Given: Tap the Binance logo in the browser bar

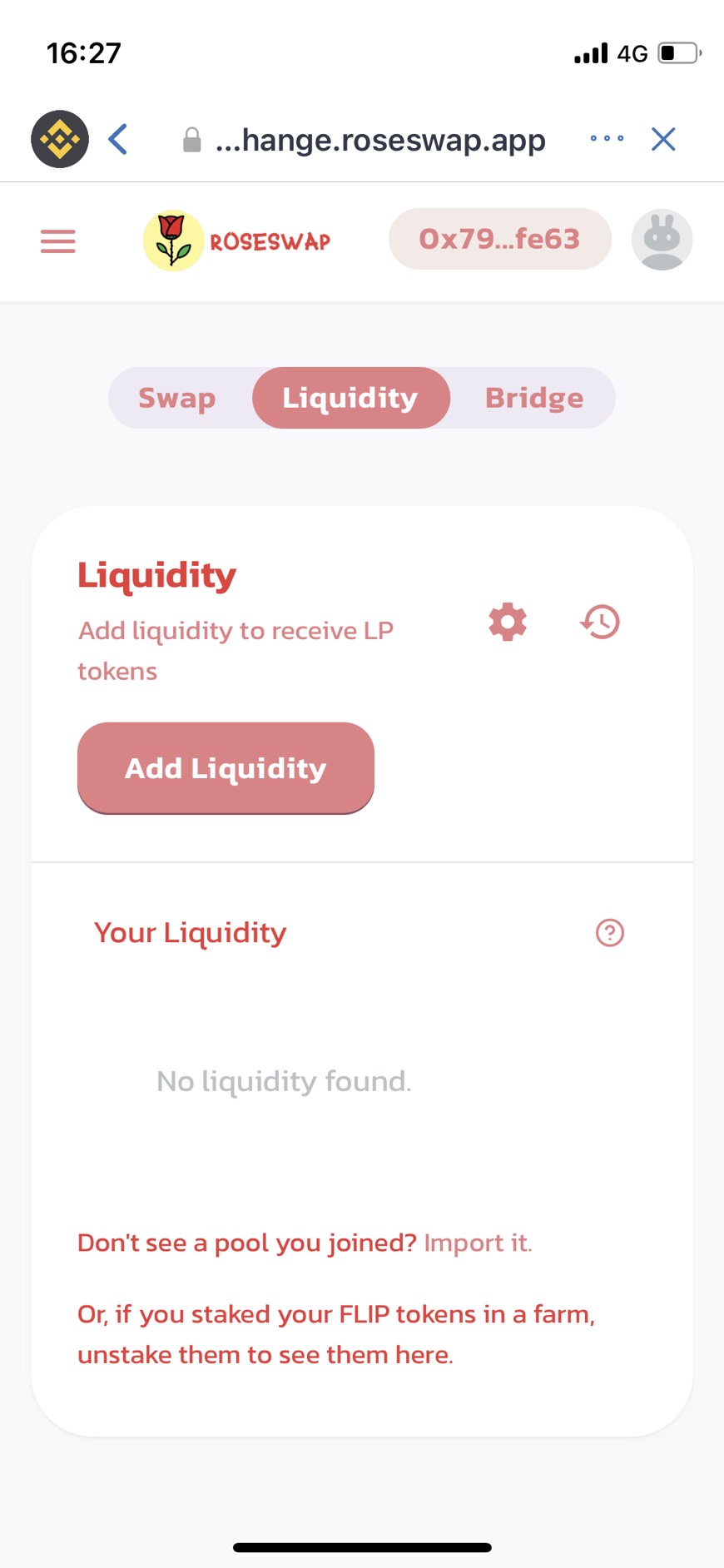Looking at the screenshot, I should point(60,139).
